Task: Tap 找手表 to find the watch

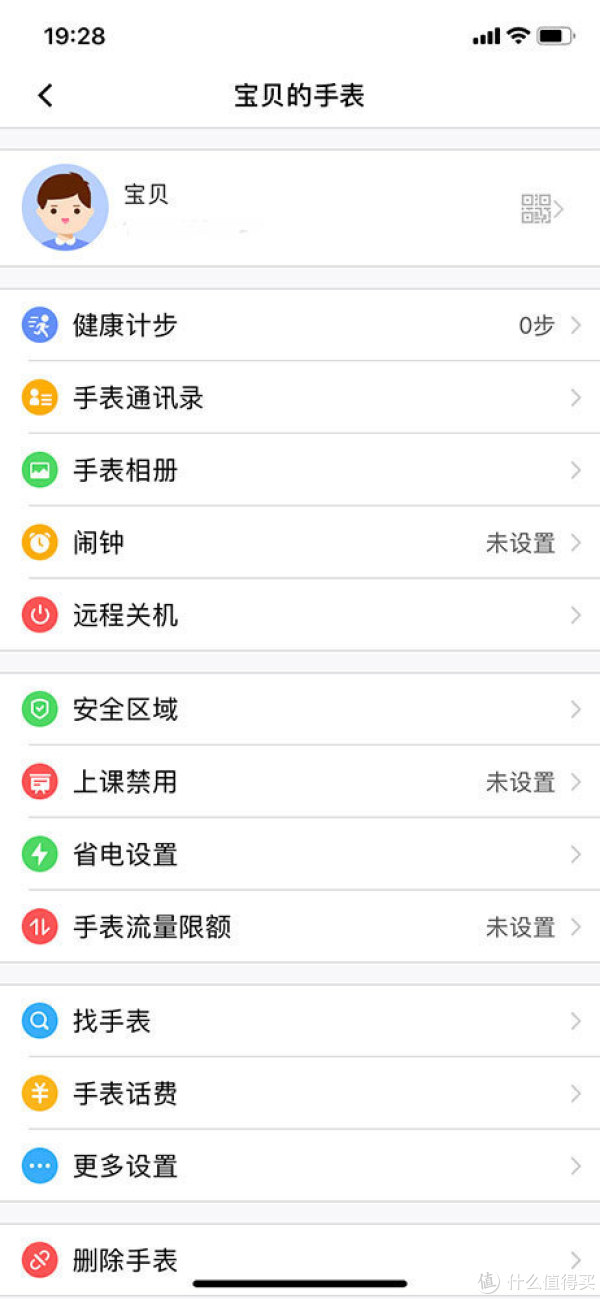Action: click(300, 1021)
